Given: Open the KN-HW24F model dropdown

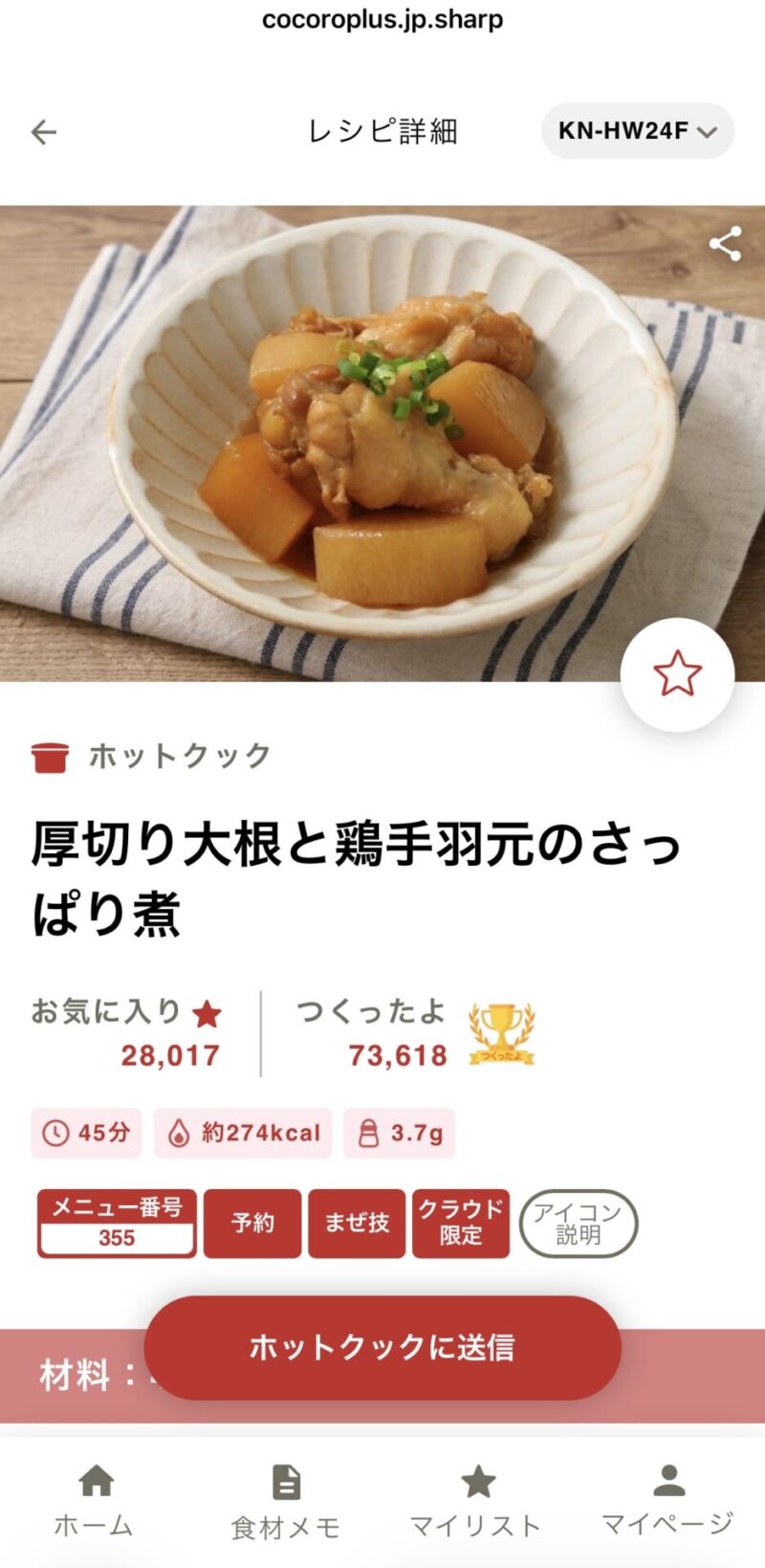Looking at the screenshot, I should (x=637, y=131).
